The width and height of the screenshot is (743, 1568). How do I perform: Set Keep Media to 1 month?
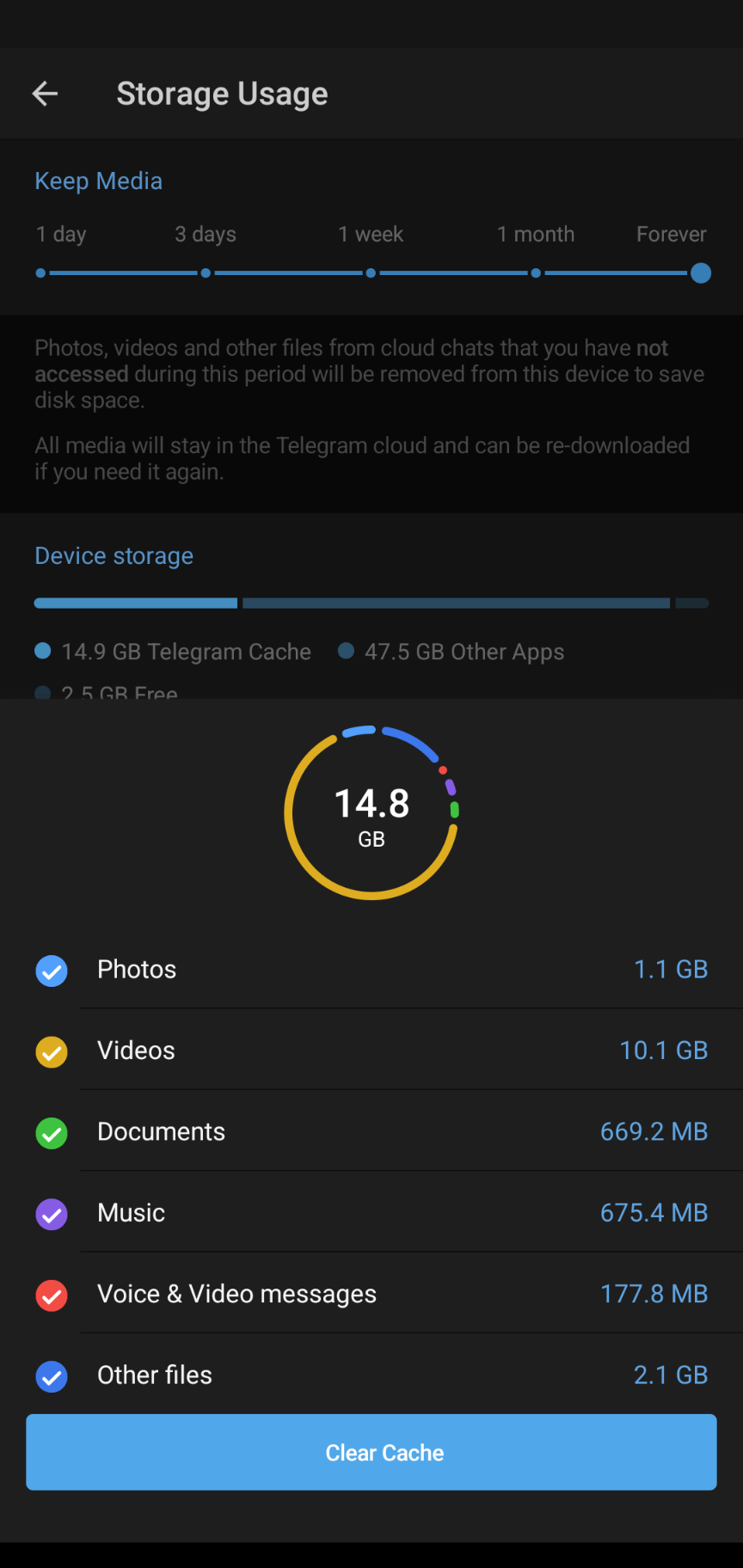pos(536,273)
